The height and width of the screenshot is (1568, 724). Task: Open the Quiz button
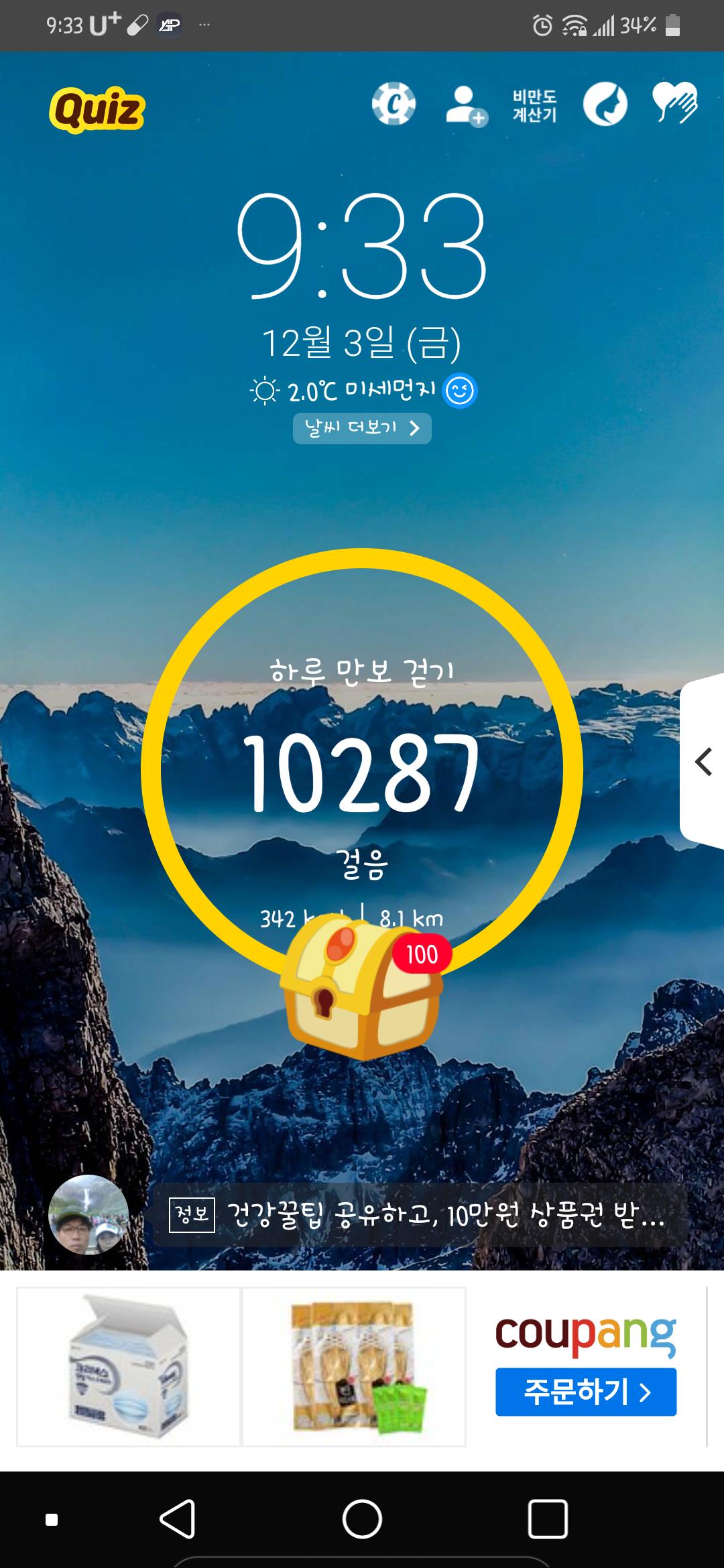(97, 109)
